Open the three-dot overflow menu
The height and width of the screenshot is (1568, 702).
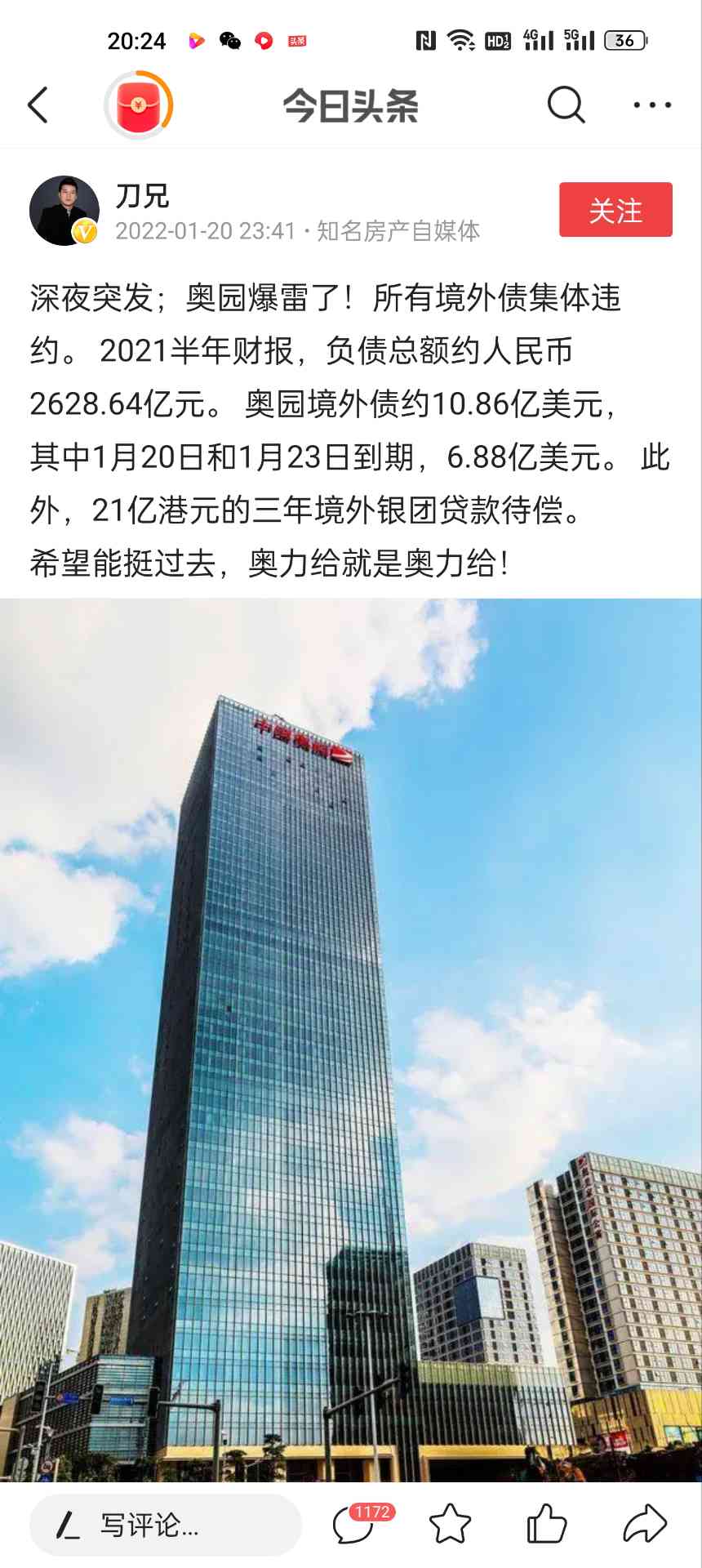coord(652,105)
